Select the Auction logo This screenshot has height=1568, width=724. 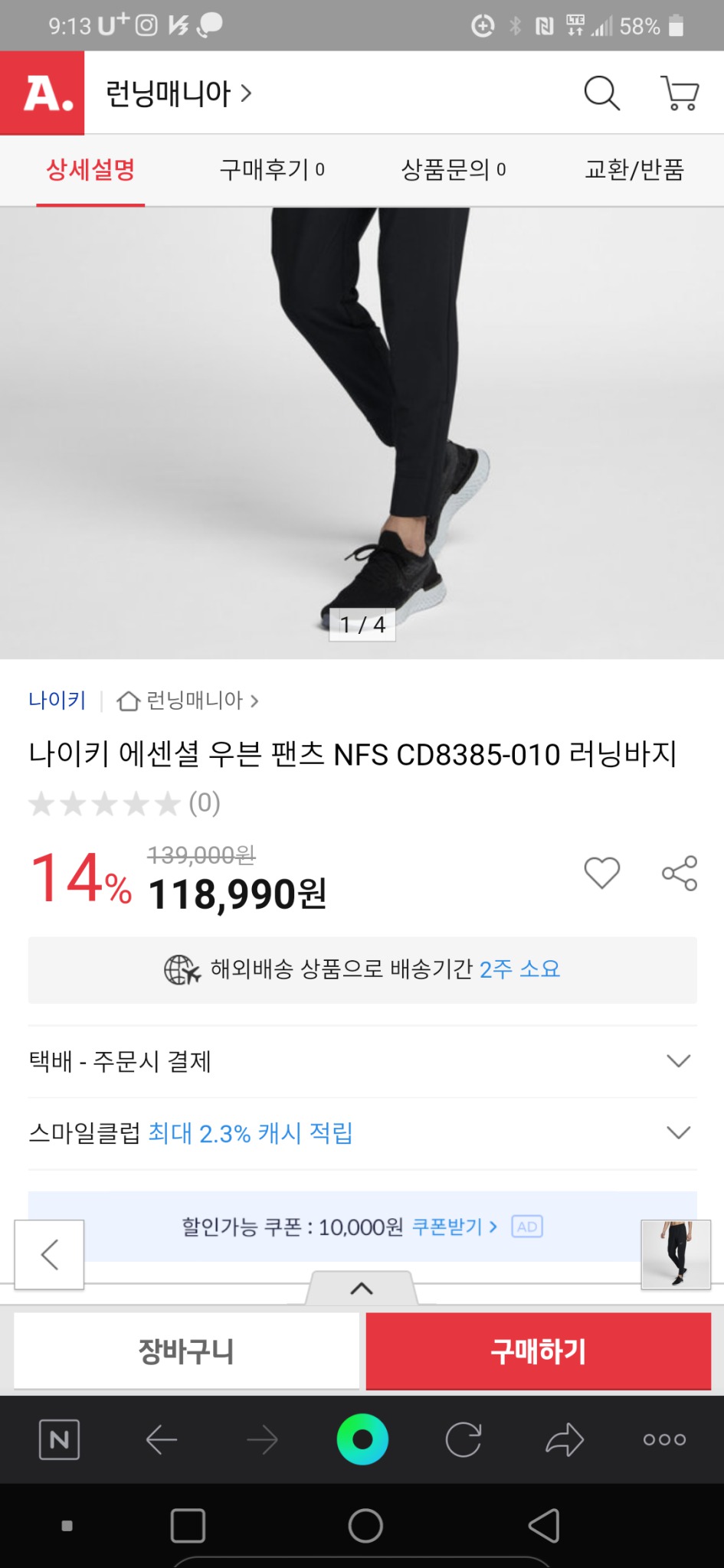coord(42,93)
